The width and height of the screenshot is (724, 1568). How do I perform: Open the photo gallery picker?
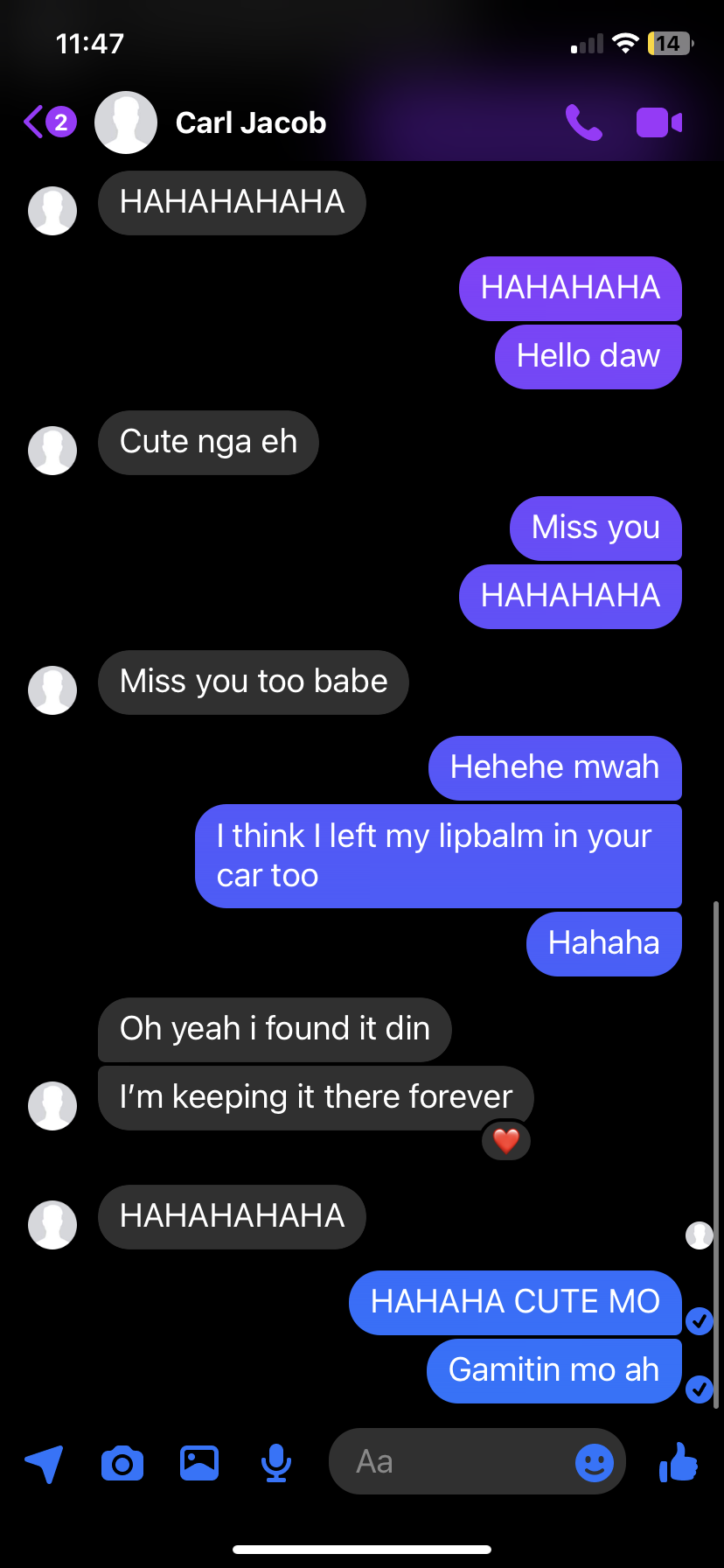[x=199, y=1463]
